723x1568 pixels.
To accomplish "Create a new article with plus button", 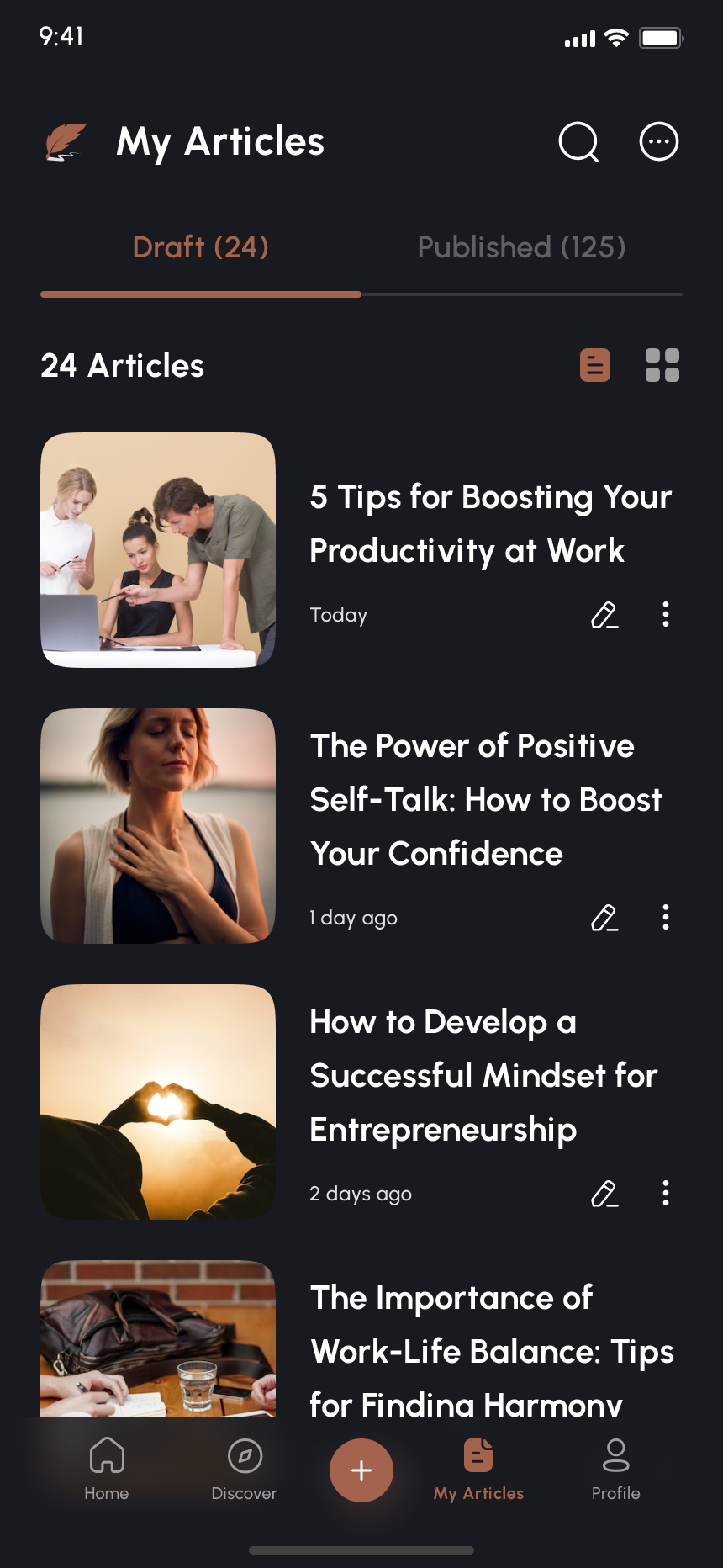I will (361, 1470).
